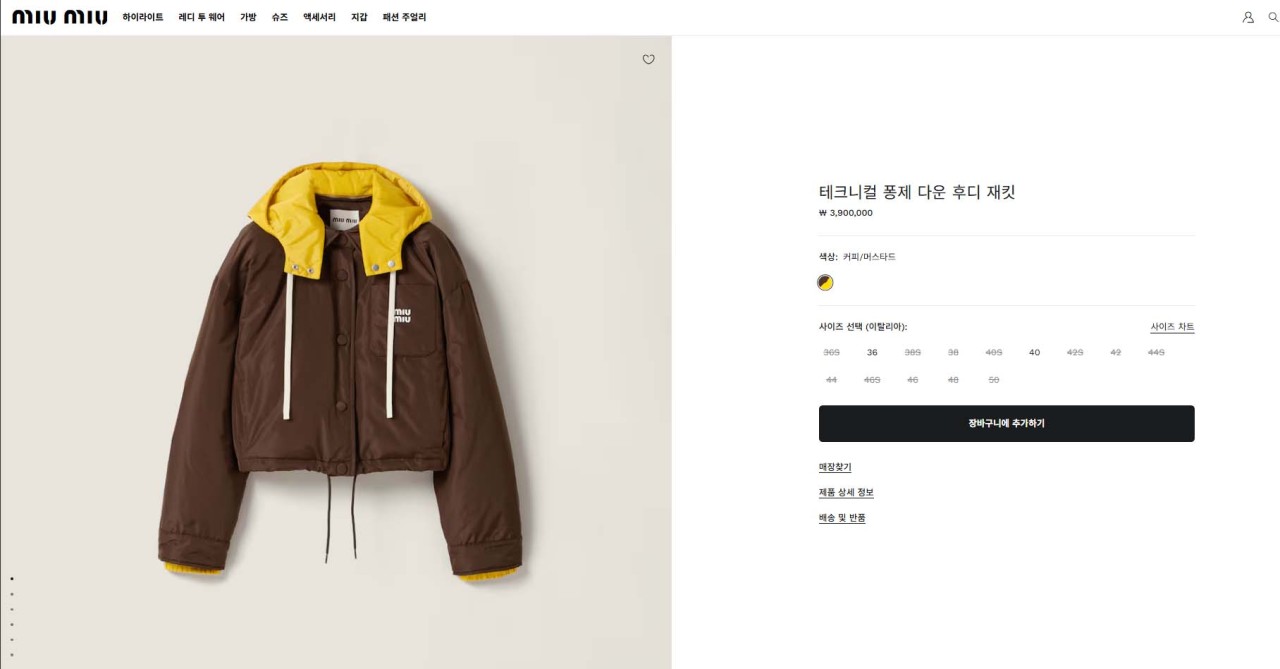Open 사이즈 차트 link
Screen dimensions: 1280x669
click(x=1172, y=327)
